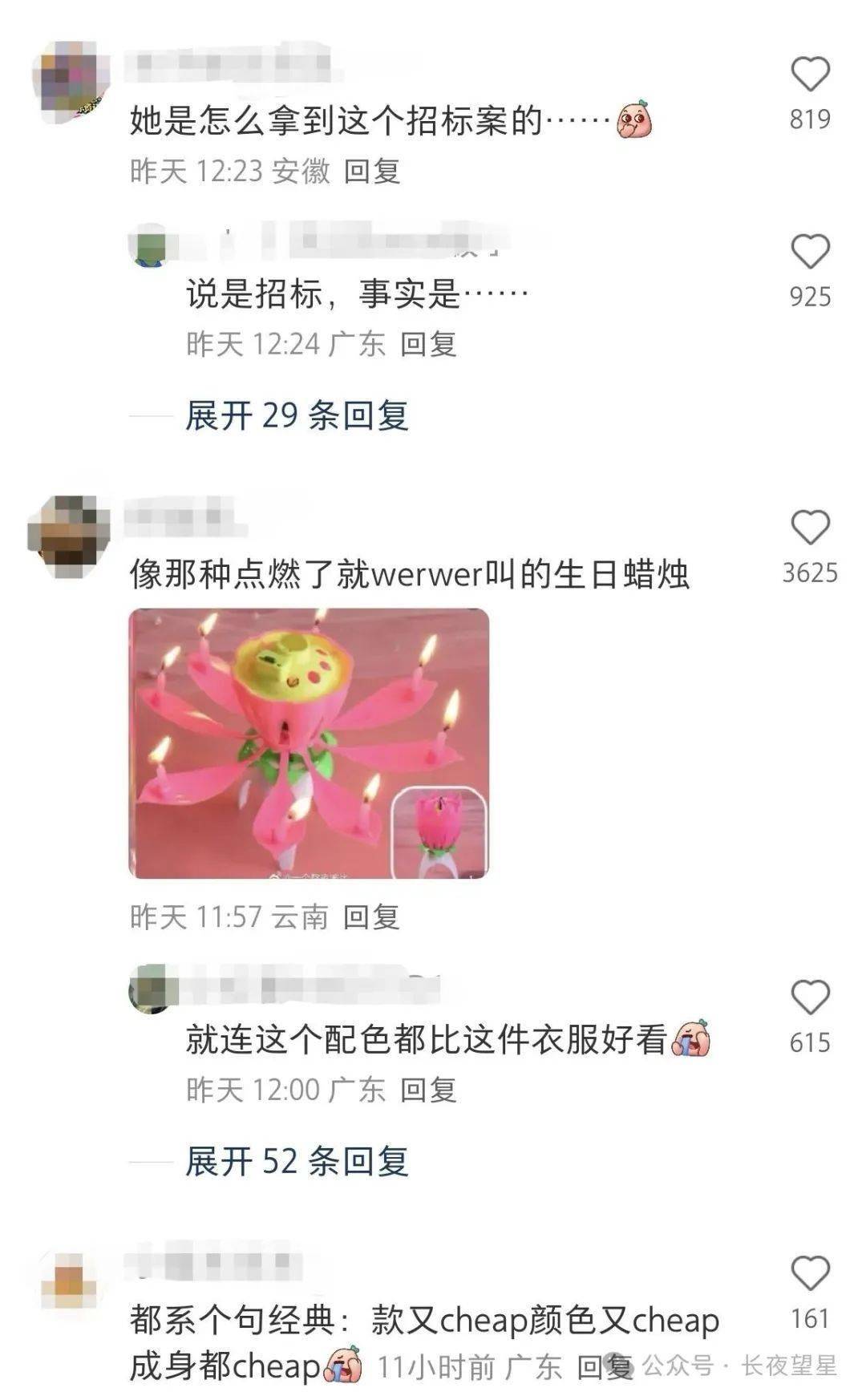The image size is (866, 1400).
Task: Like the reply 说是招标，事实是
Action: pyautogui.click(x=810, y=253)
